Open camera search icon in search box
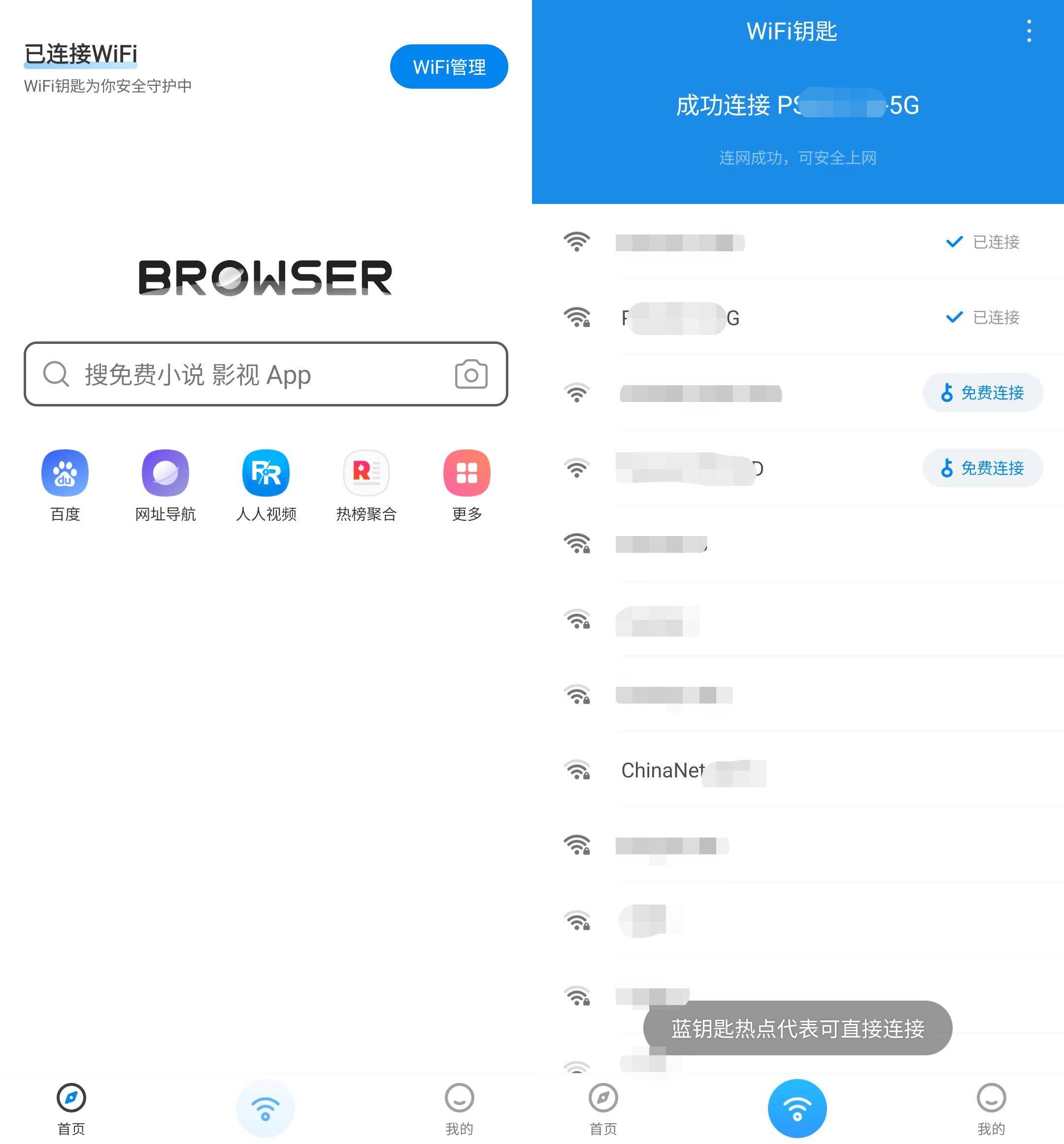Image resolution: width=1064 pixels, height=1144 pixels. [471, 374]
